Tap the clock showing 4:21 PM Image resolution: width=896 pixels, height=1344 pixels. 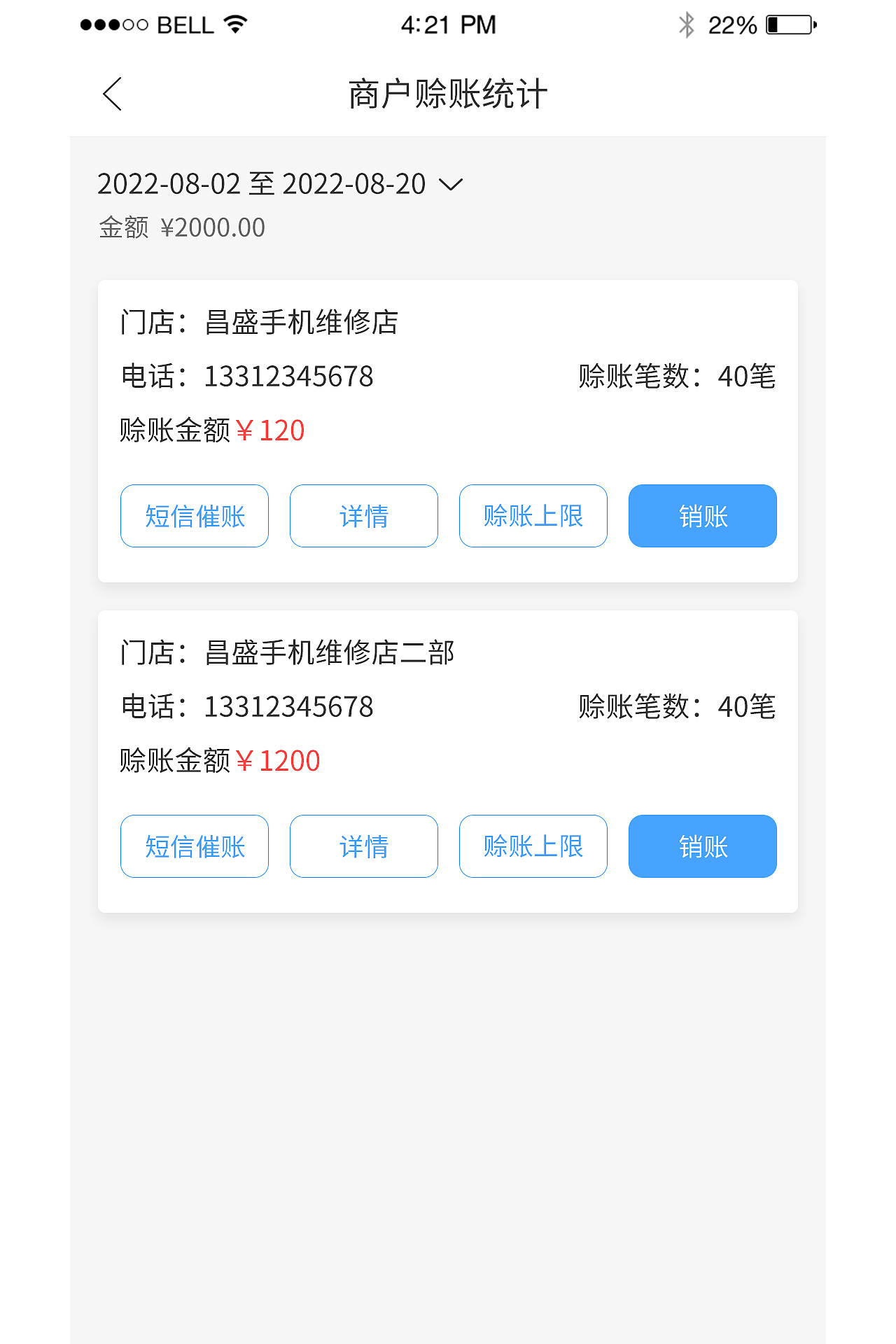448,23
